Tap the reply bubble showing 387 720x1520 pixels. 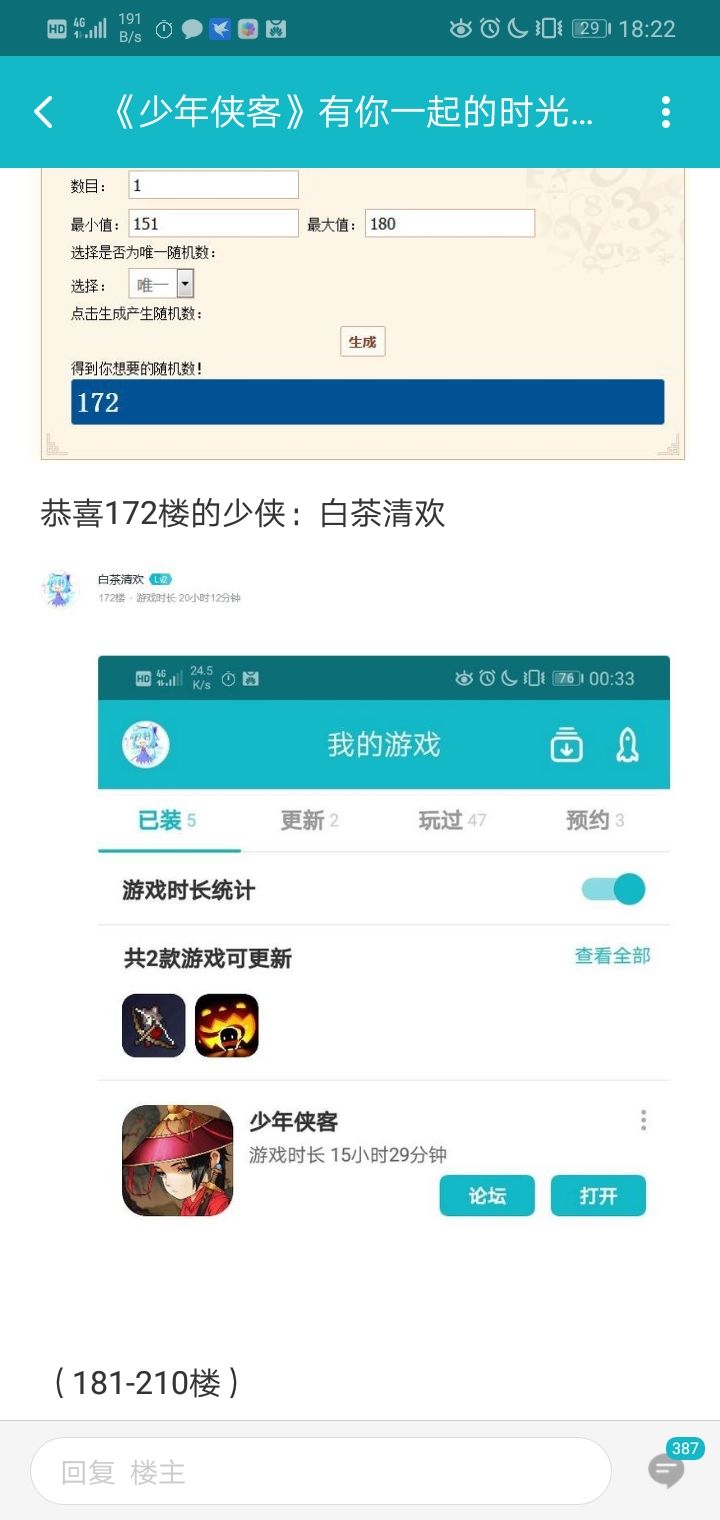pos(664,1471)
